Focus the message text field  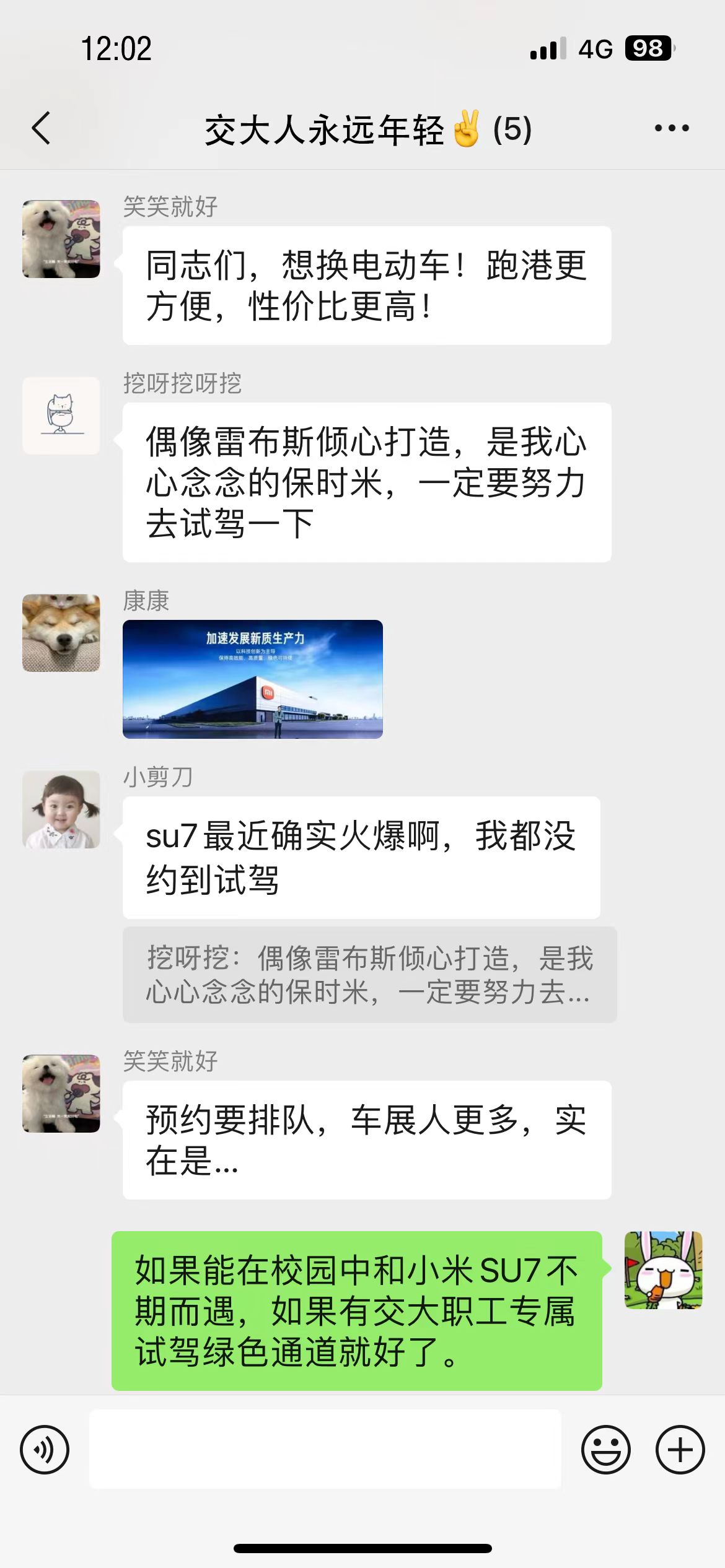pyautogui.click(x=325, y=1450)
